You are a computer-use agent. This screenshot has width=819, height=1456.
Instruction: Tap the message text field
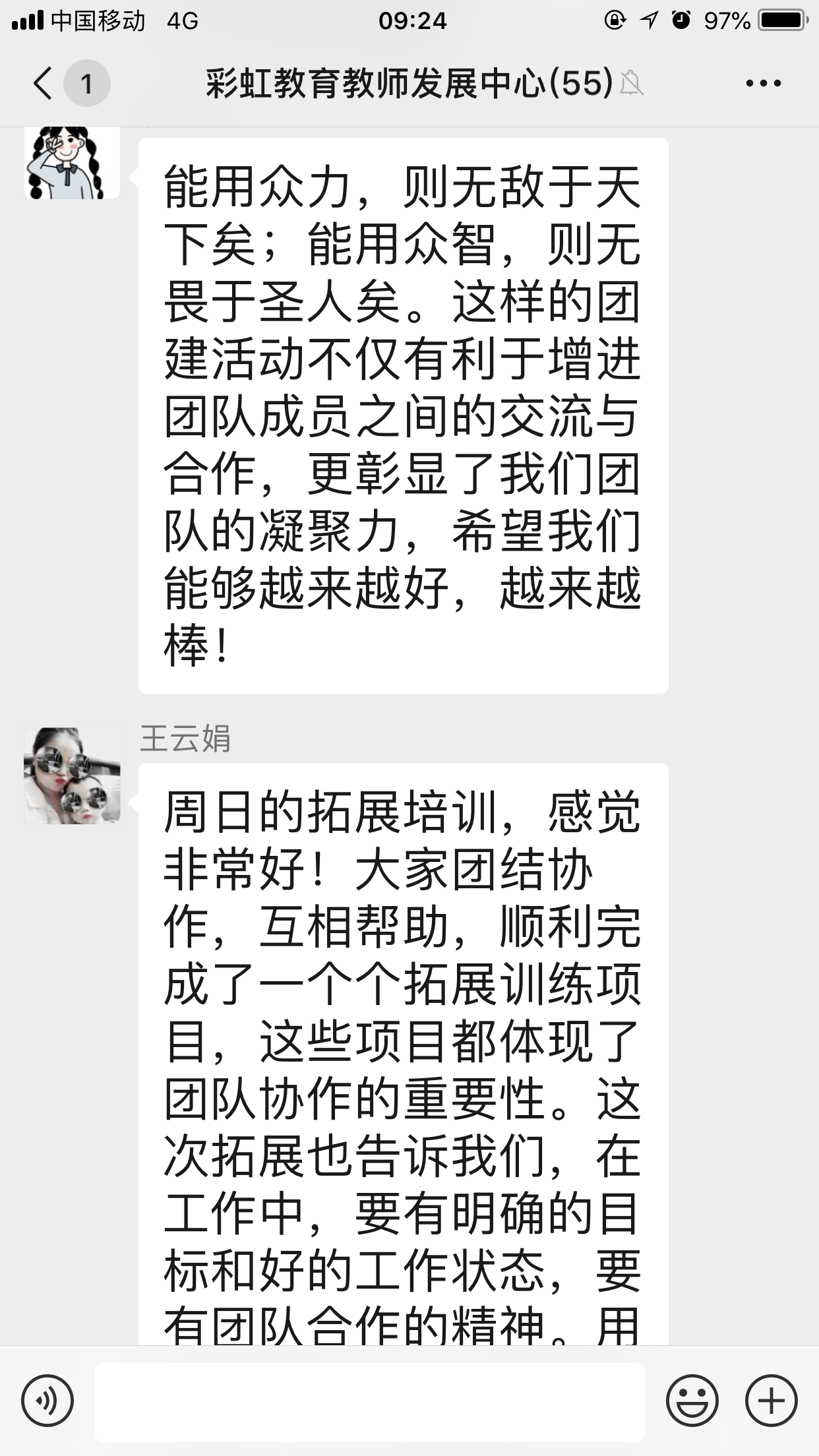(369, 1401)
